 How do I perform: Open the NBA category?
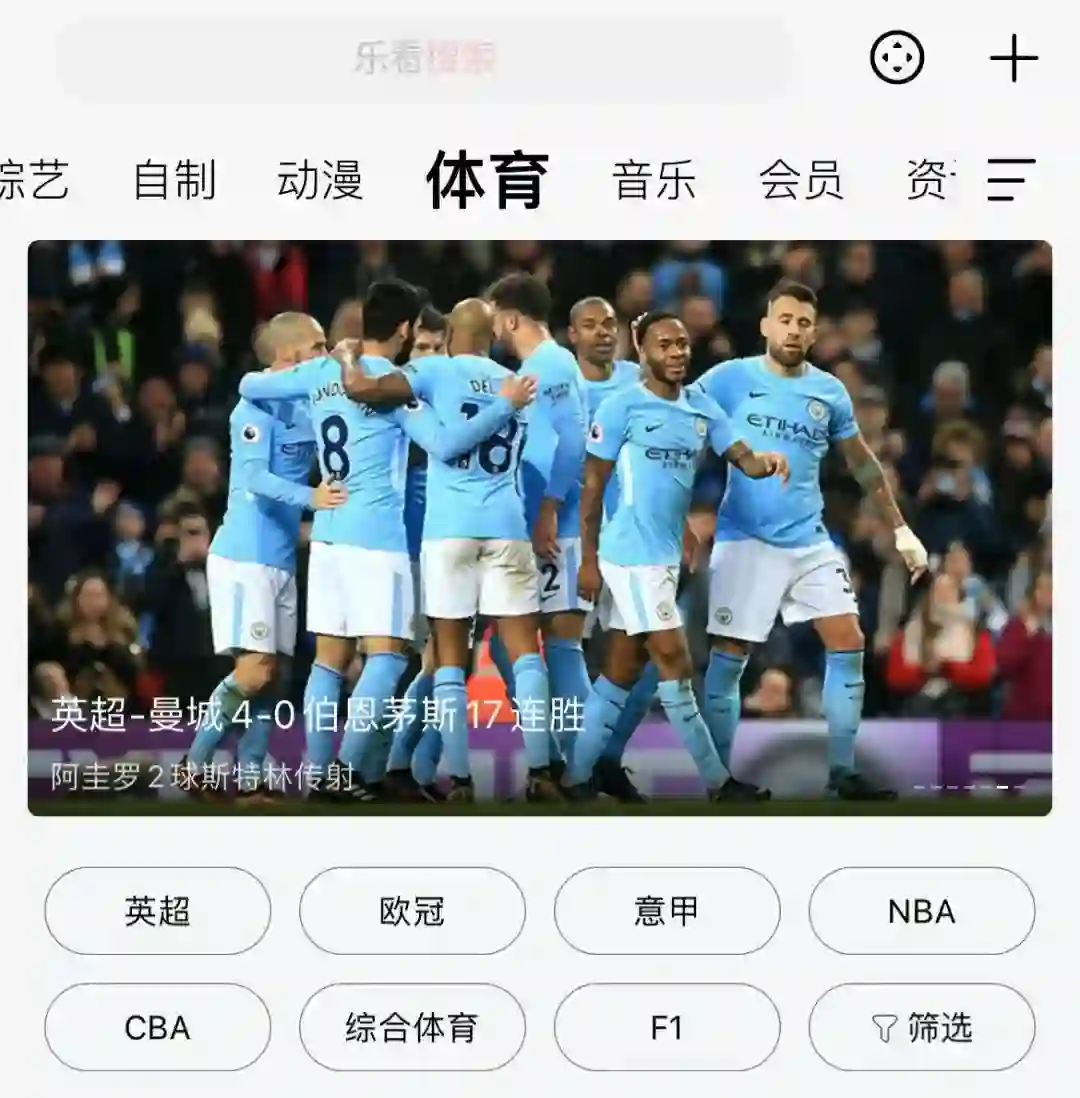[922, 911]
